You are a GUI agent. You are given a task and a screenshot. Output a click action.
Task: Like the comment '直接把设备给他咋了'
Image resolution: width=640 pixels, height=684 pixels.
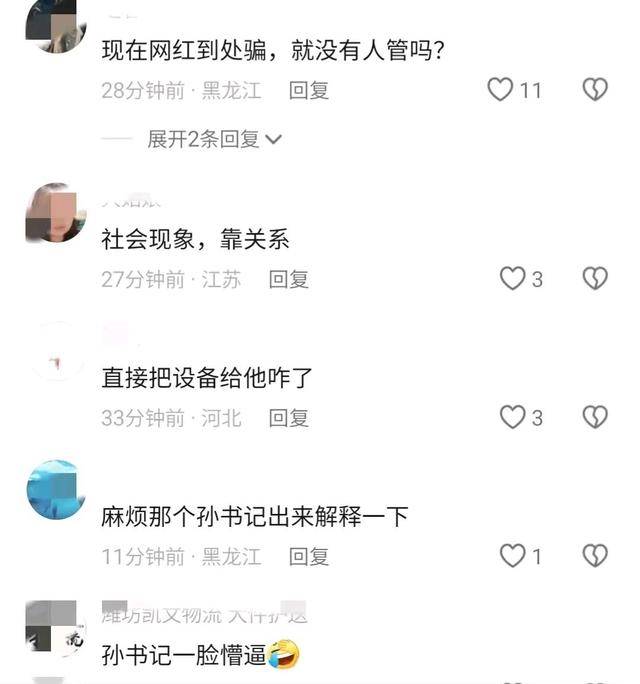click(512, 417)
